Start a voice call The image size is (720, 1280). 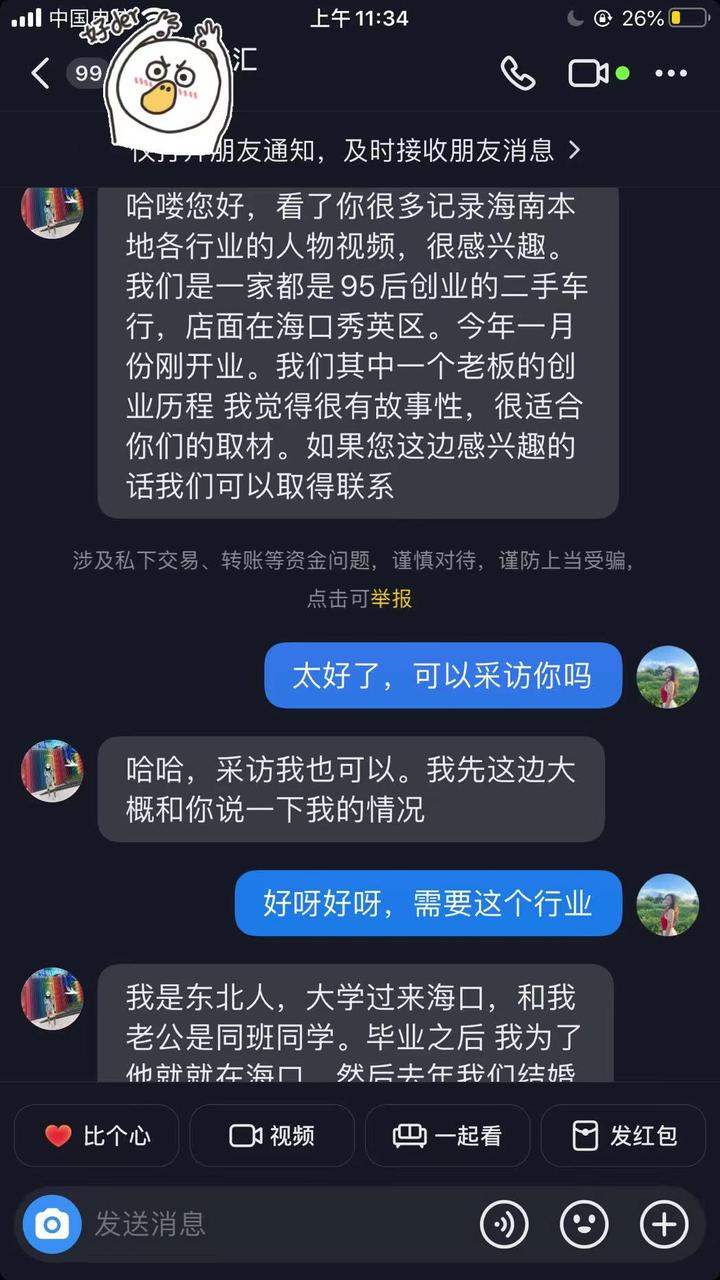[x=518, y=73]
